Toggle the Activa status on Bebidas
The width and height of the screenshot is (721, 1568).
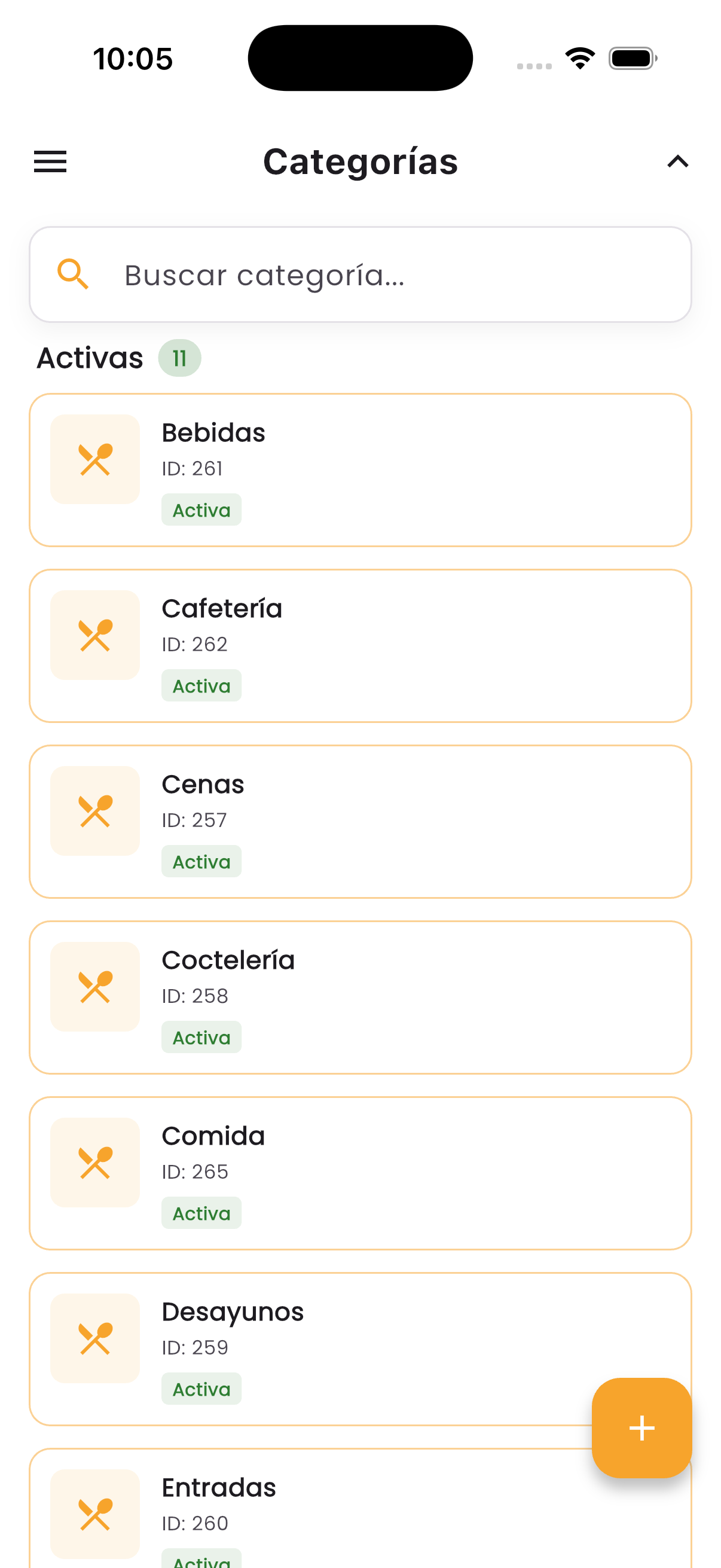click(x=201, y=510)
